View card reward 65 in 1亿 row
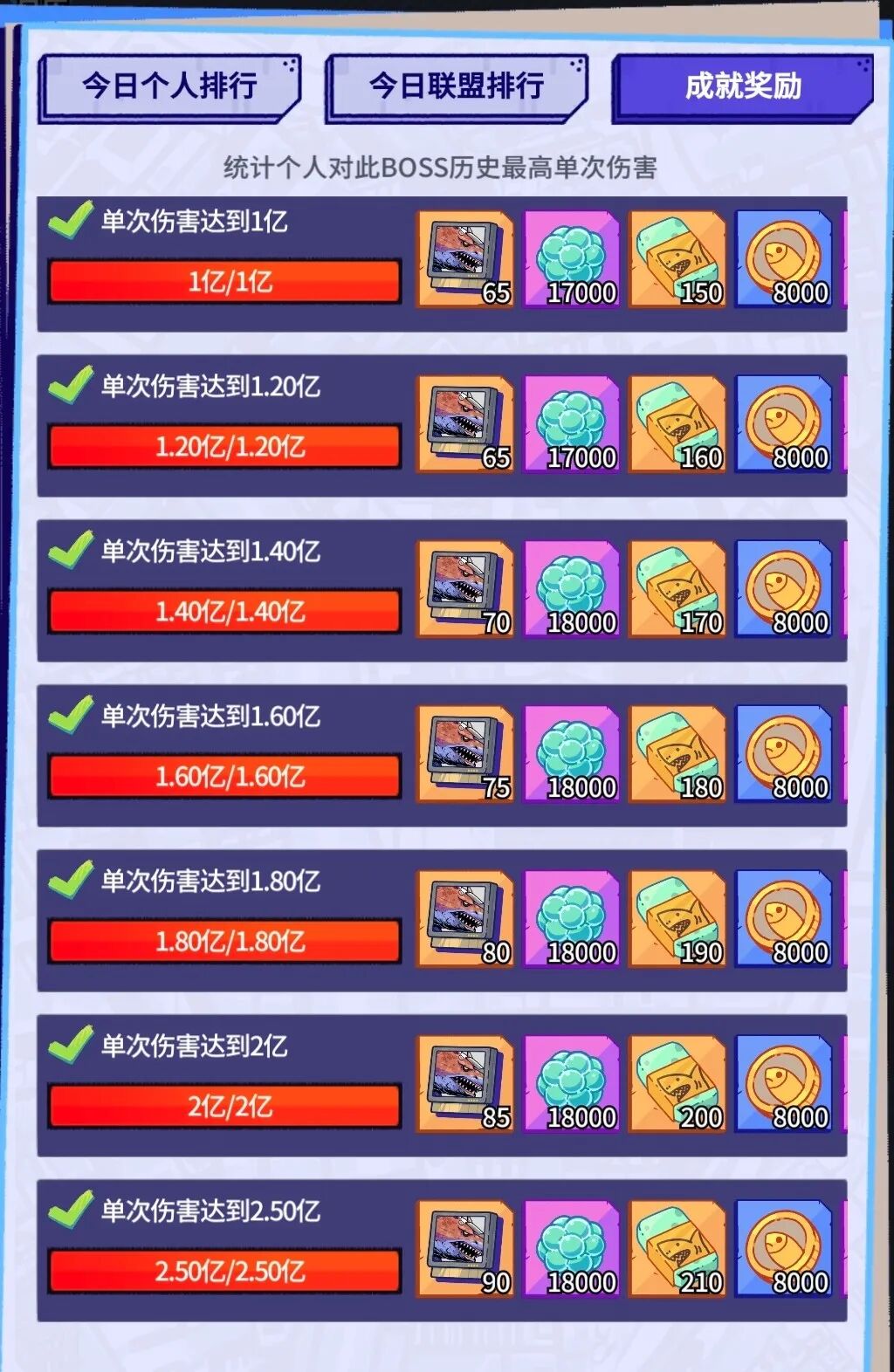Viewport: 894px width, 1372px height. point(465,258)
